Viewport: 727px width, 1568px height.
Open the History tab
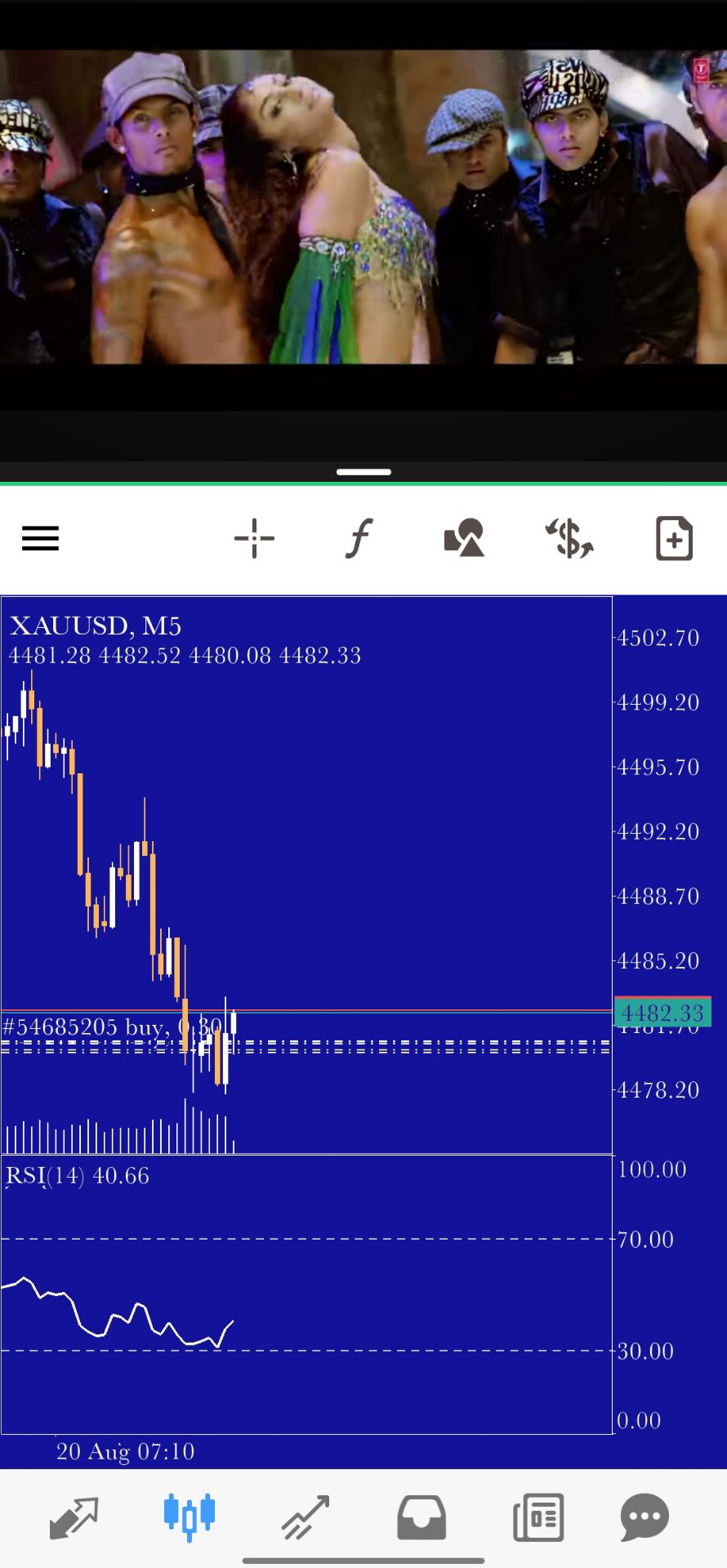[x=421, y=1518]
